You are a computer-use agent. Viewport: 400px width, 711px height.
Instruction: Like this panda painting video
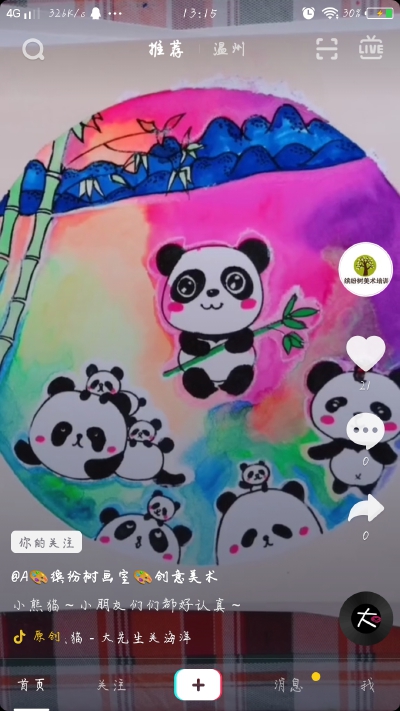(366, 354)
